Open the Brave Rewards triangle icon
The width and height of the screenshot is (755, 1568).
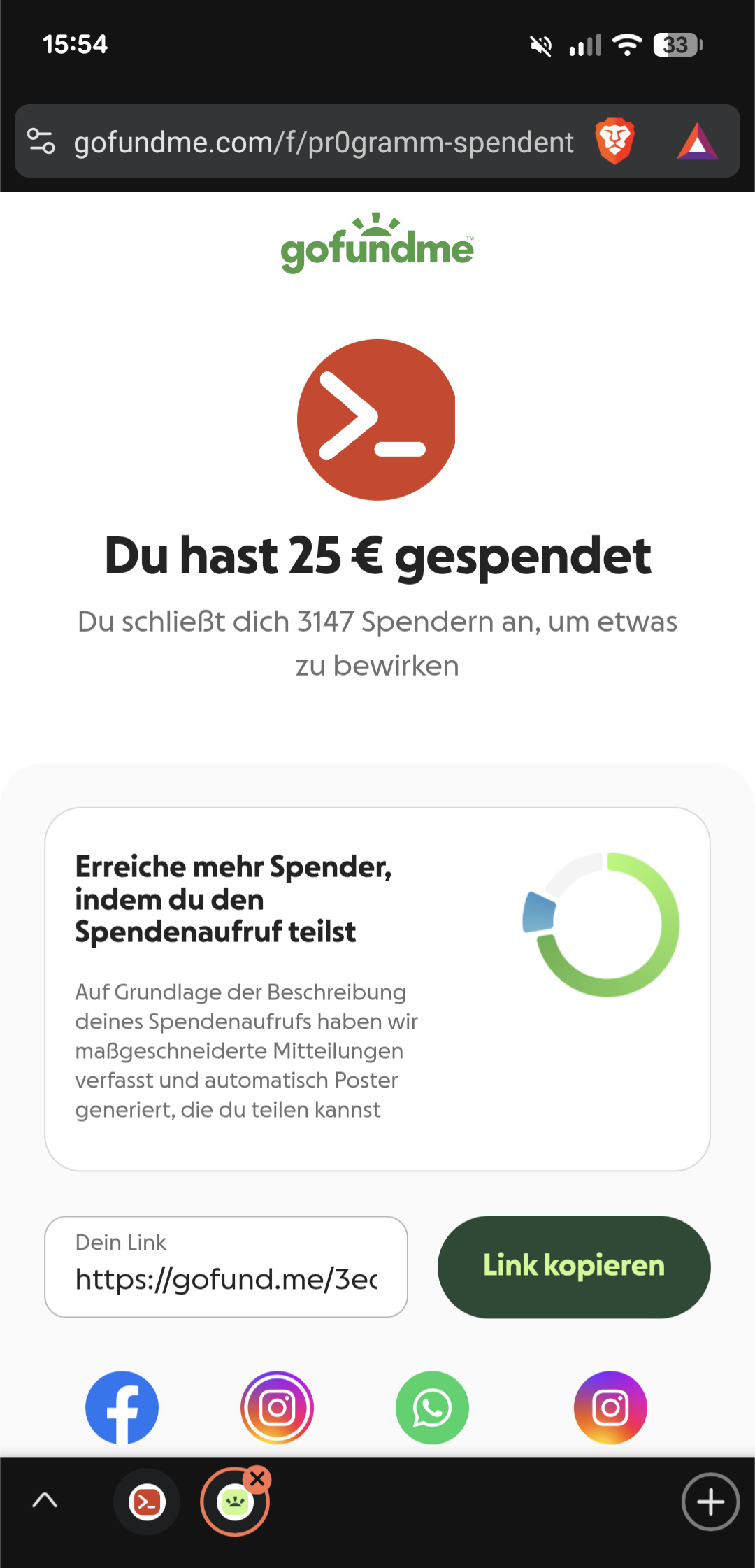pos(697,142)
